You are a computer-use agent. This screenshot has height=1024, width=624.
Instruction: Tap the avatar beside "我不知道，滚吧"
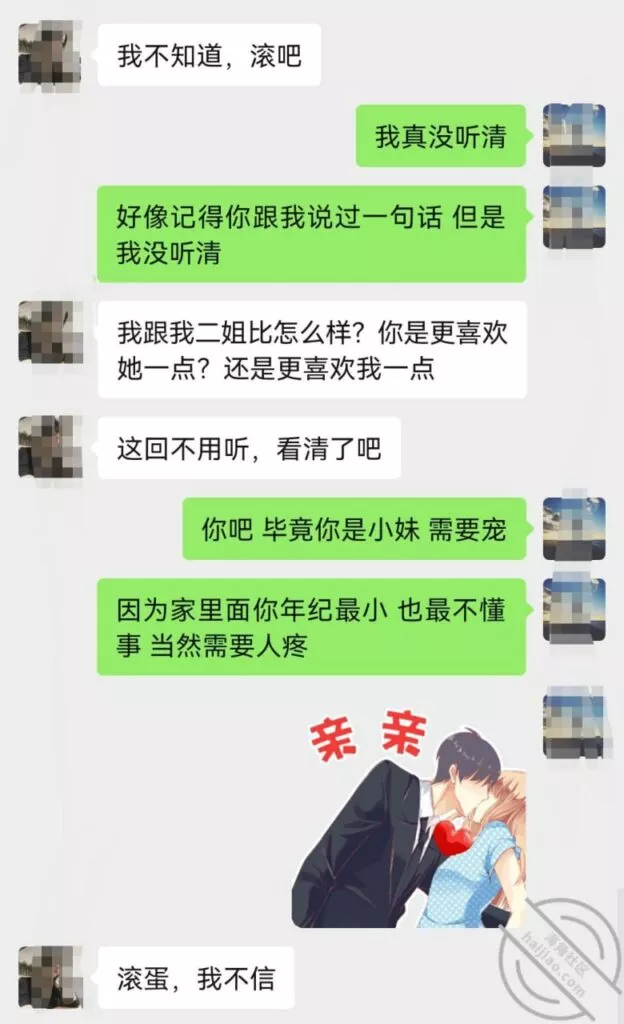tap(49, 54)
